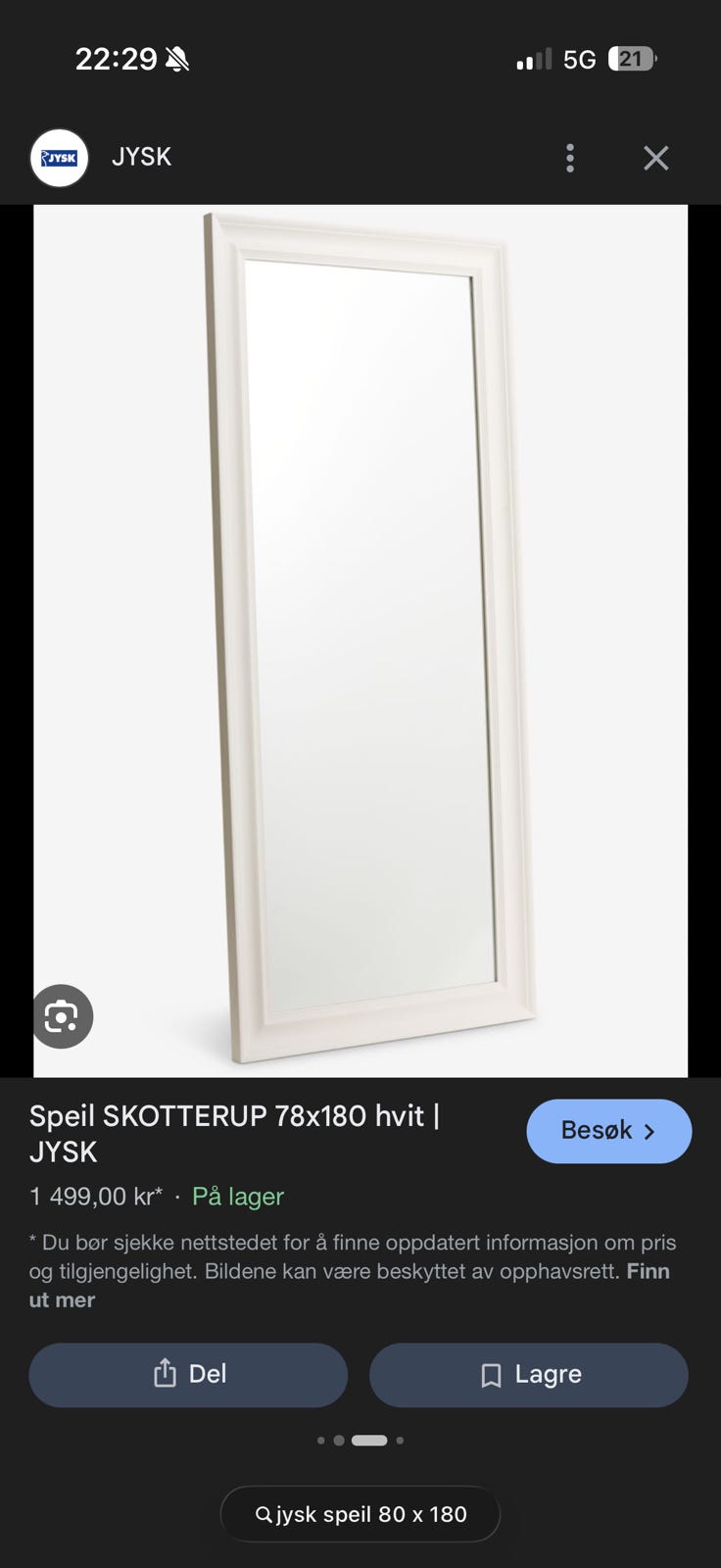Viewport: 721px width, 1568px height.
Task: Open the Finn ut mer link
Action: coord(350,1285)
